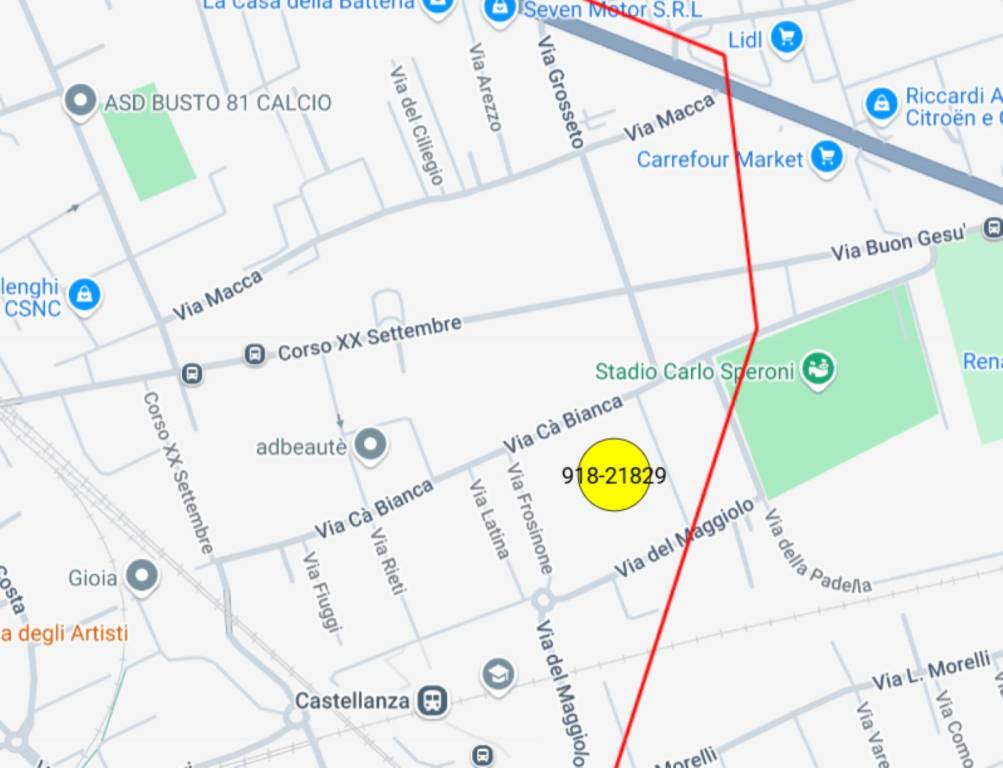Open the Gioia place pin

click(x=142, y=576)
